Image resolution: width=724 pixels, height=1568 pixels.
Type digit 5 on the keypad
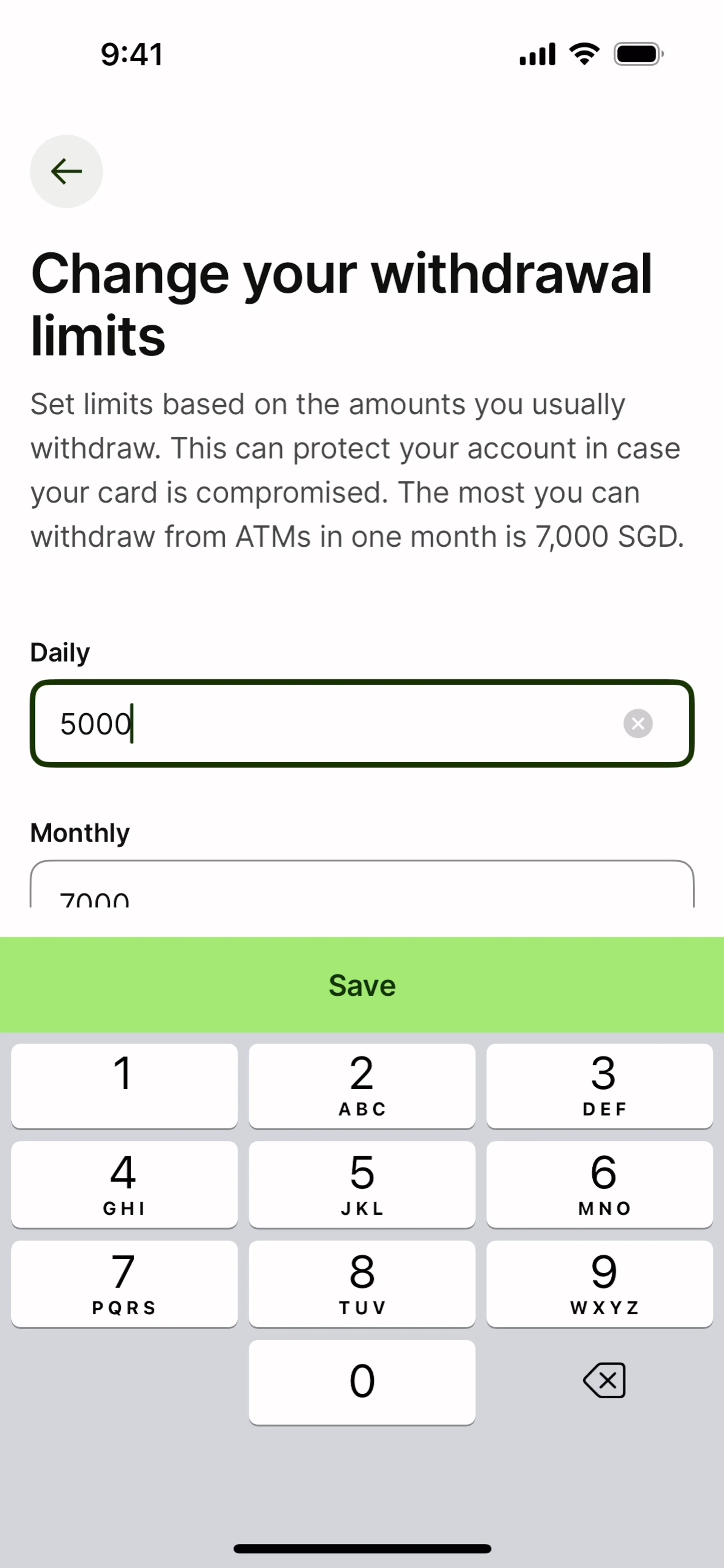click(x=362, y=1184)
